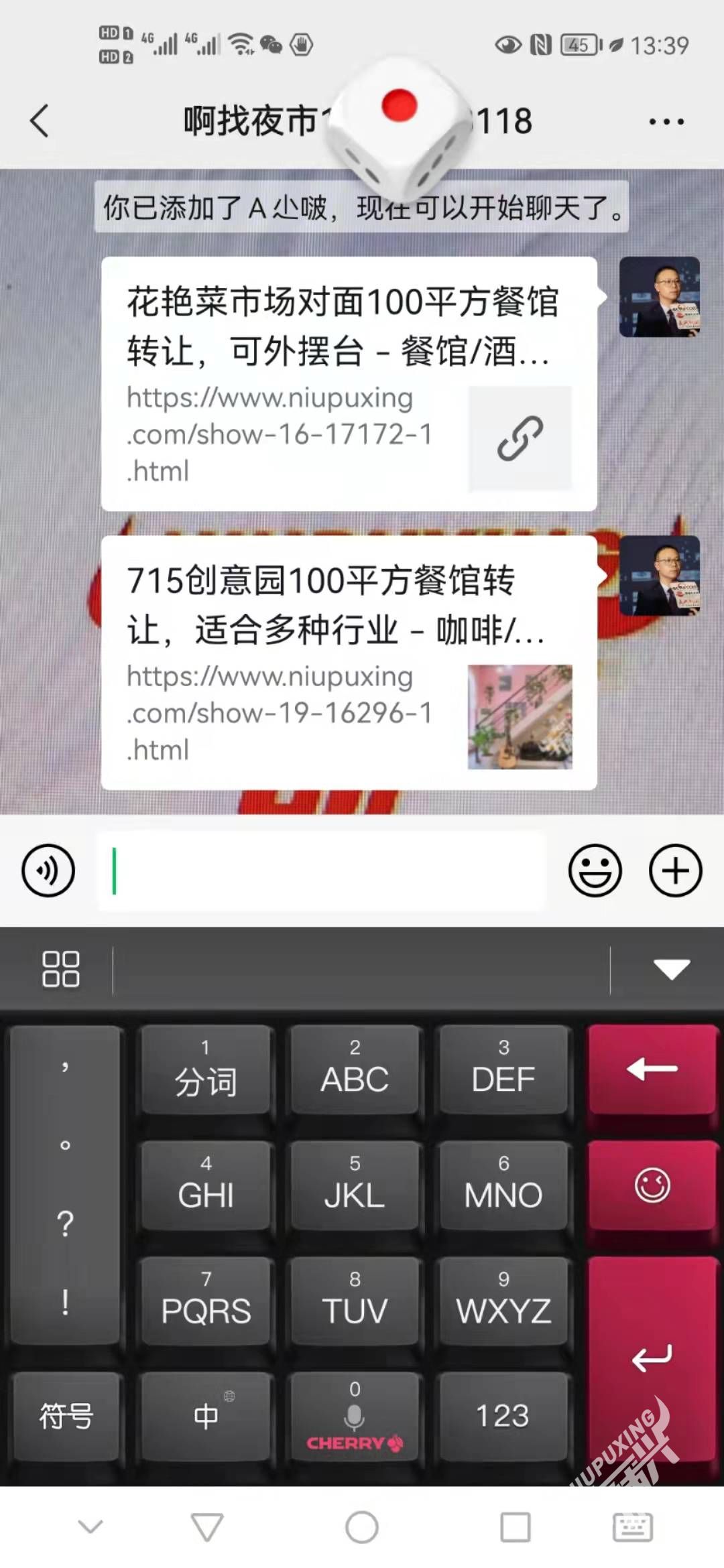The width and height of the screenshot is (724, 1568).
Task: Open the plus attachment menu
Action: (675, 870)
